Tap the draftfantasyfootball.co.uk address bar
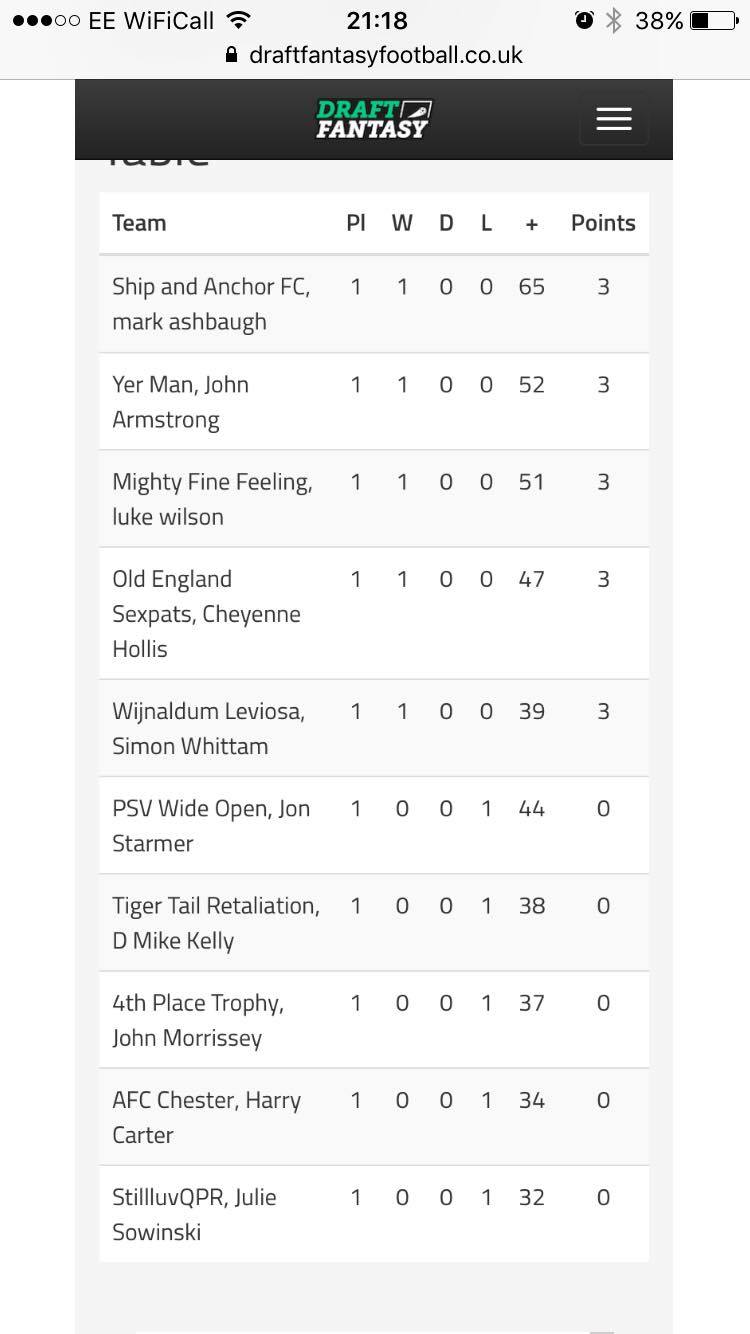Image resolution: width=750 pixels, height=1334 pixels. 375,55
